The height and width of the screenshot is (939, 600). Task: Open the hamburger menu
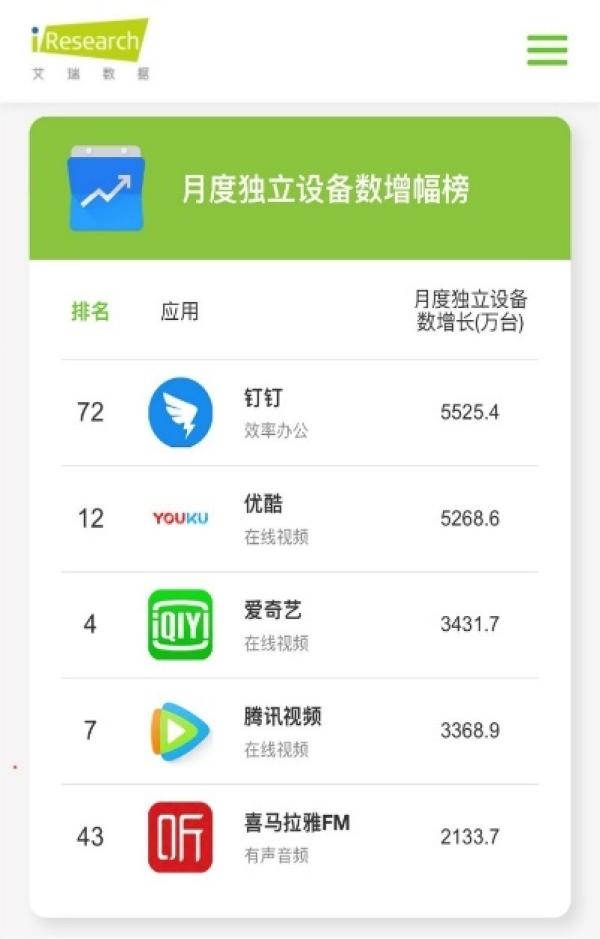pyautogui.click(x=547, y=50)
